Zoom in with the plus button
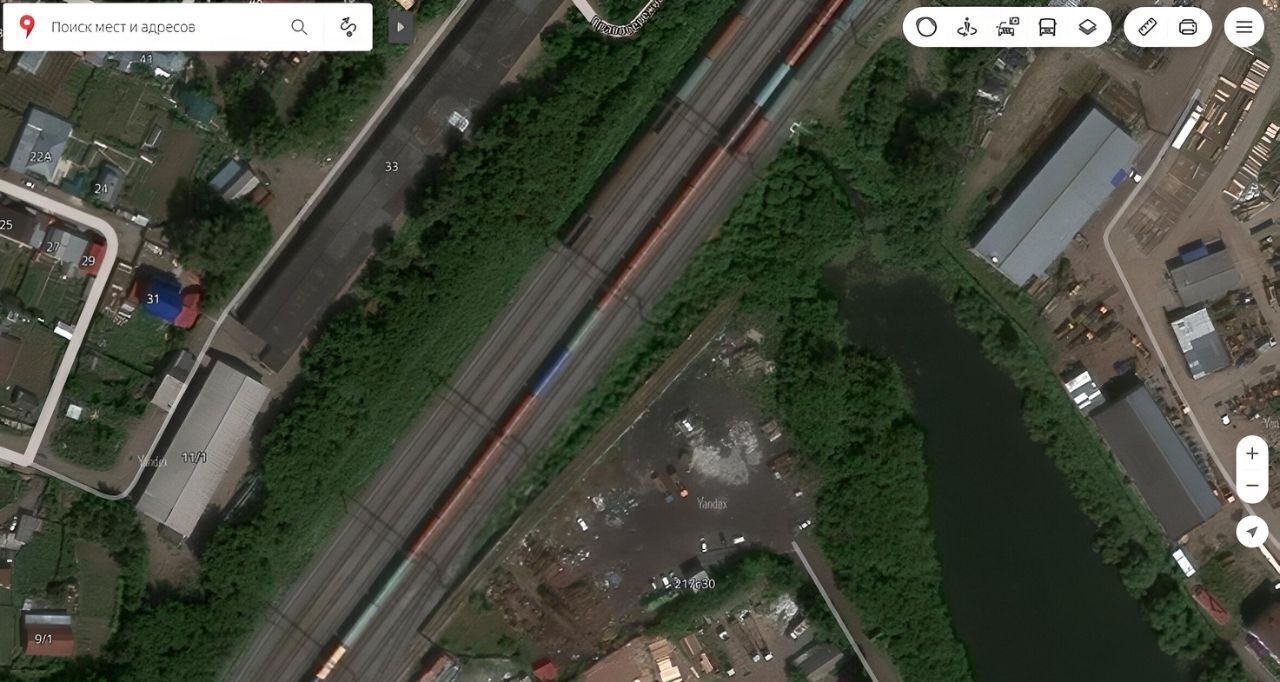Viewport: 1280px width, 682px height. (1252, 453)
